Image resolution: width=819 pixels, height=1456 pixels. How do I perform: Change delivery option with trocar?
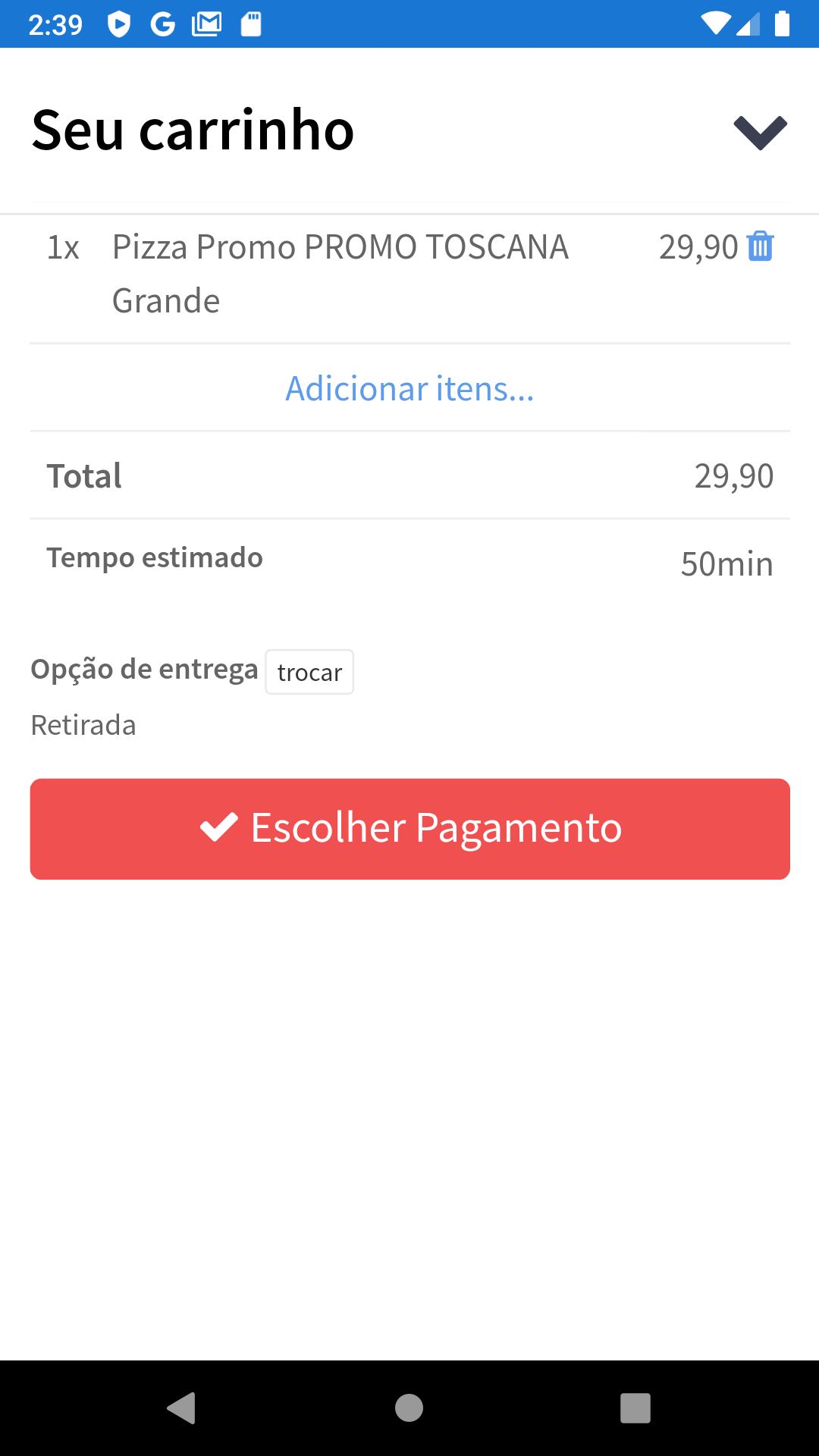pyautogui.click(x=309, y=672)
